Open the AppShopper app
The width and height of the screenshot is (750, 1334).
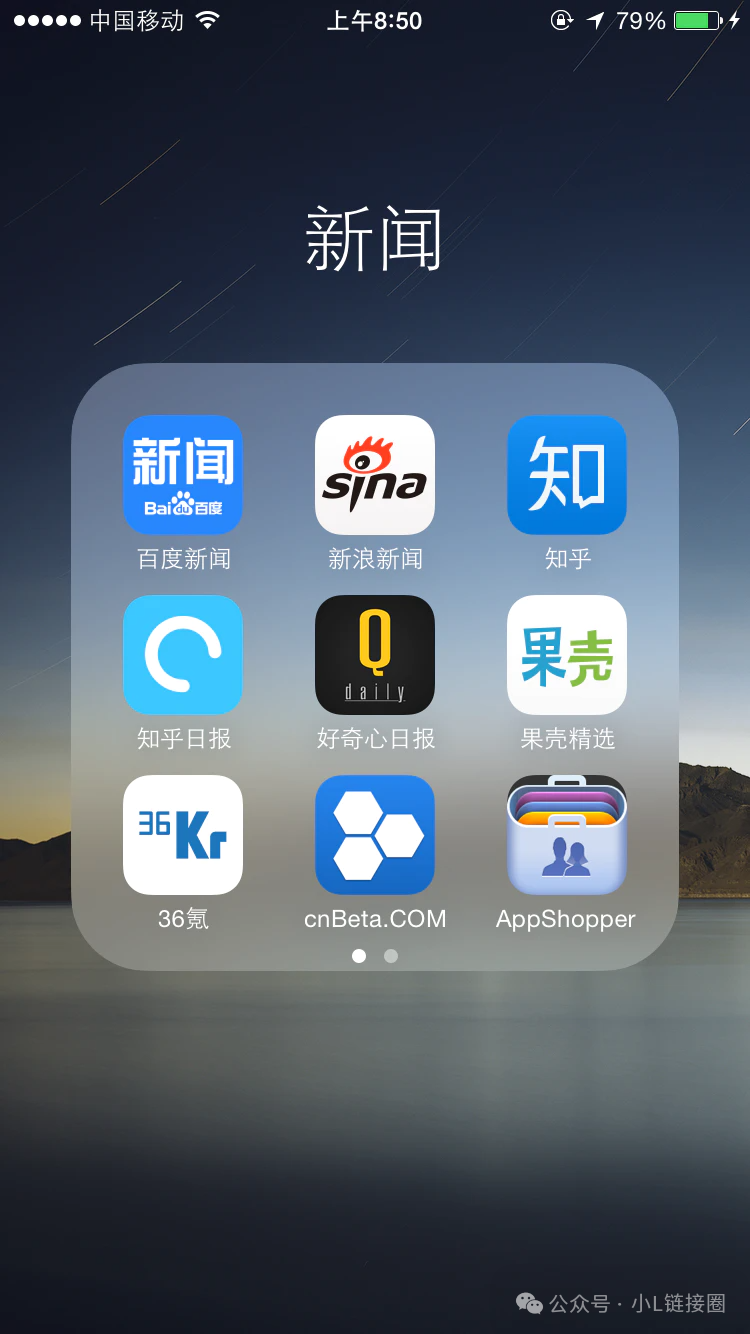point(567,835)
